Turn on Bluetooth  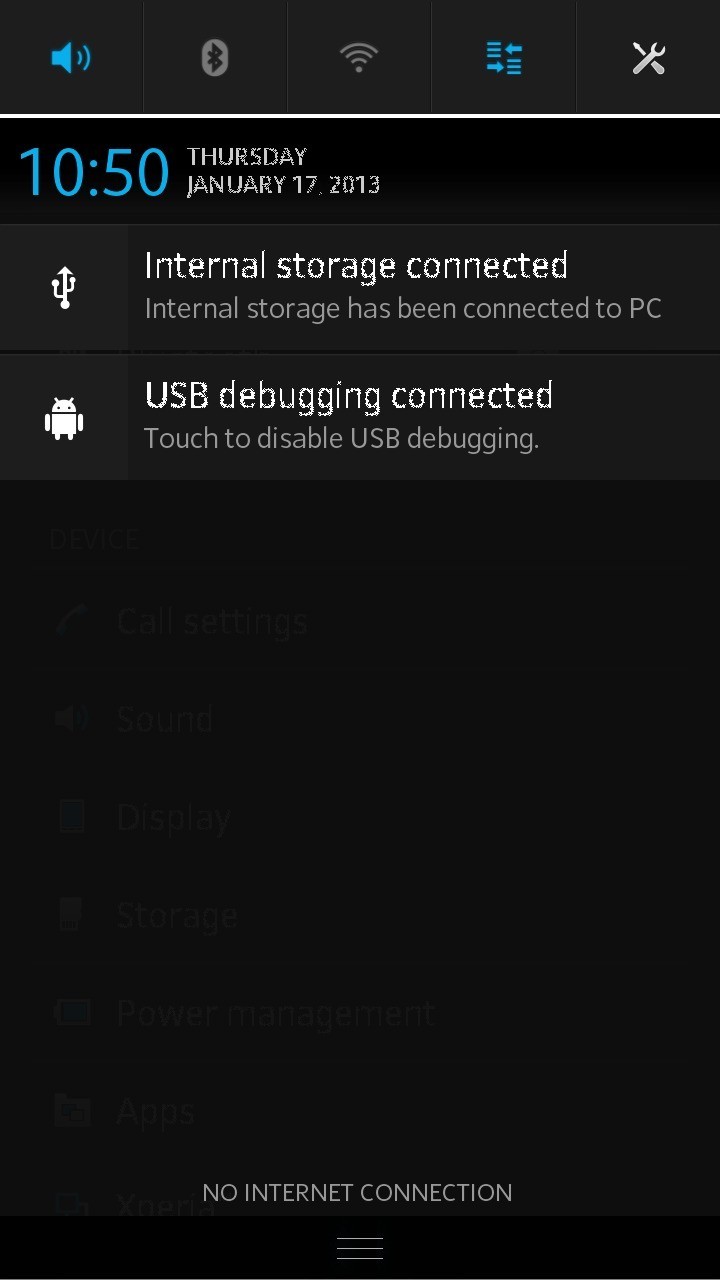point(215,58)
